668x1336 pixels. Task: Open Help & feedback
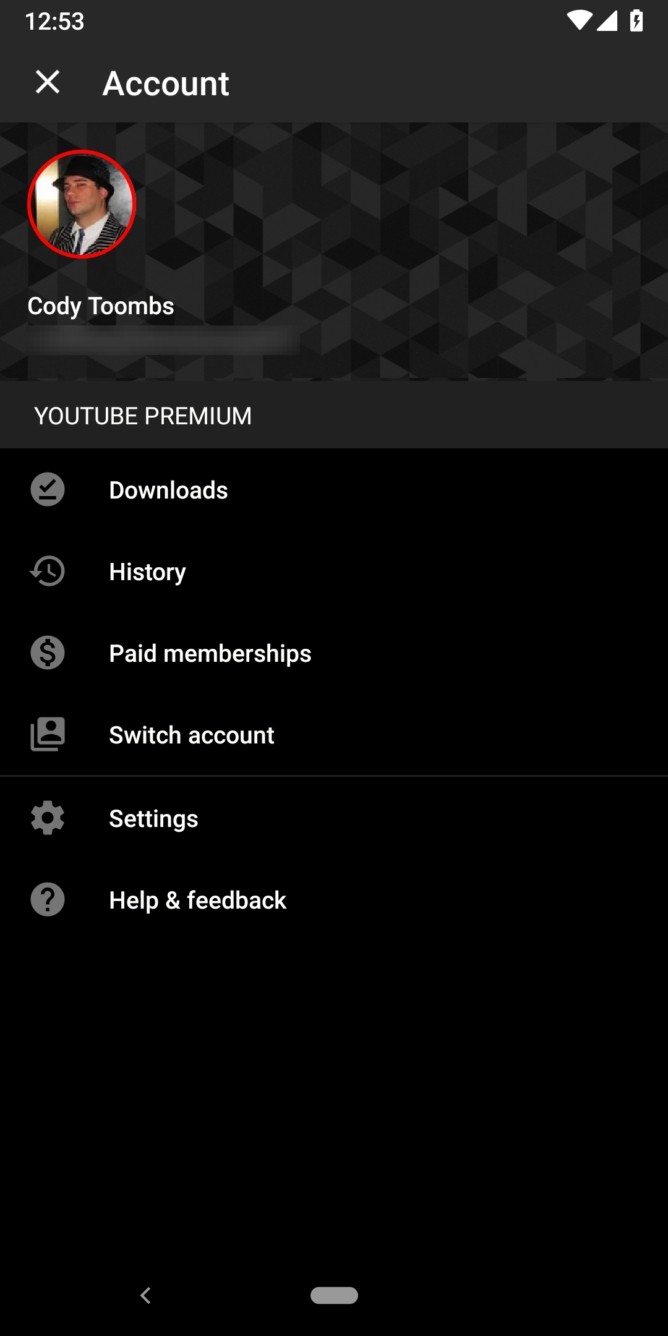197,900
